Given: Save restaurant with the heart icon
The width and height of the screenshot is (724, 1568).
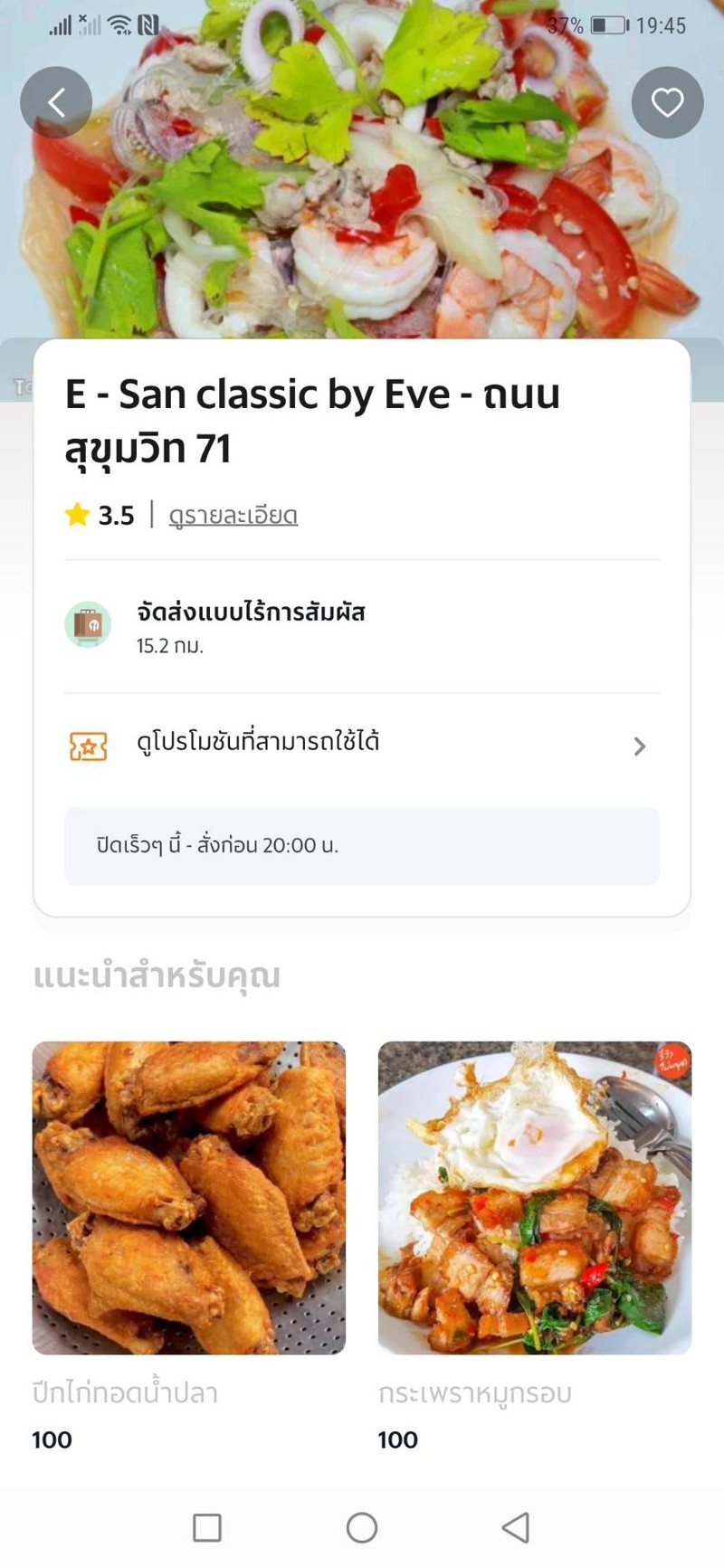Looking at the screenshot, I should point(667,102).
